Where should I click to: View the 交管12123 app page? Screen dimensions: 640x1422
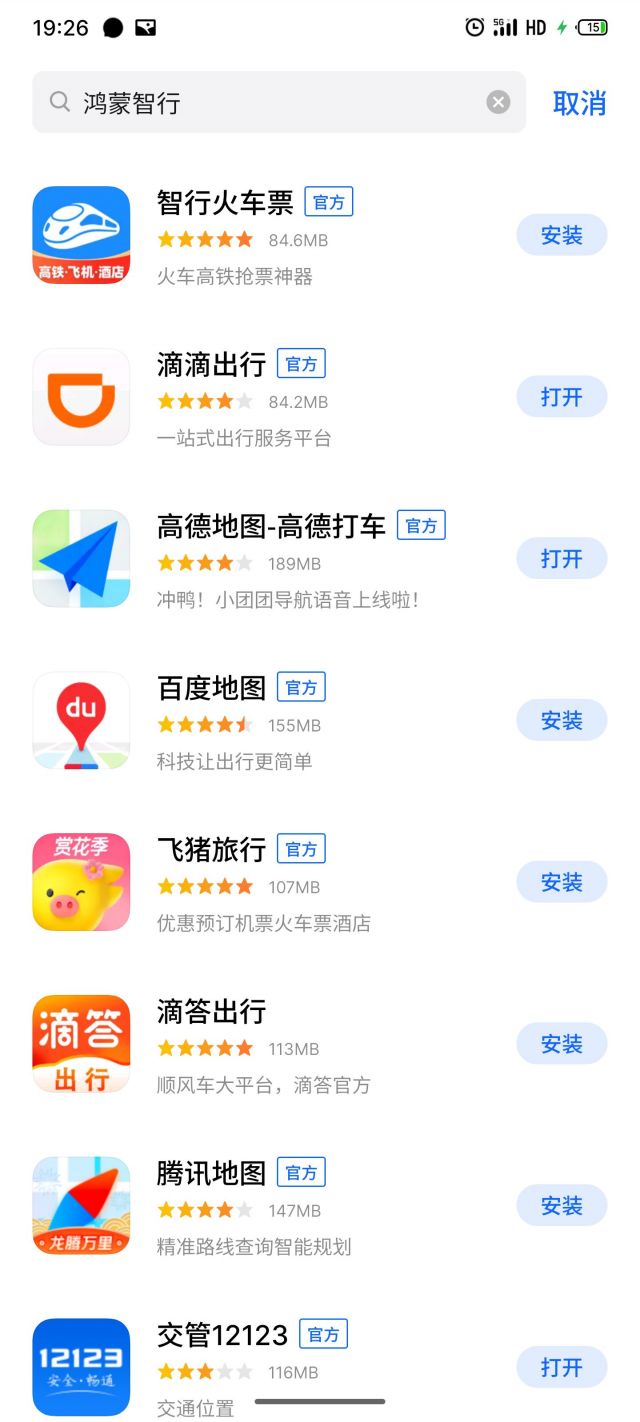coord(222,1335)
